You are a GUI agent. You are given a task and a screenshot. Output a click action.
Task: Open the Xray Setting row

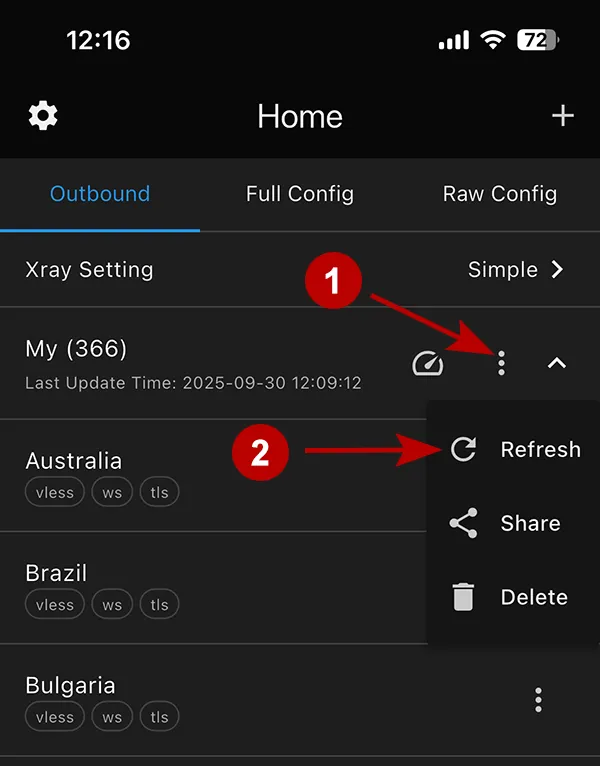tap(300, 270)
